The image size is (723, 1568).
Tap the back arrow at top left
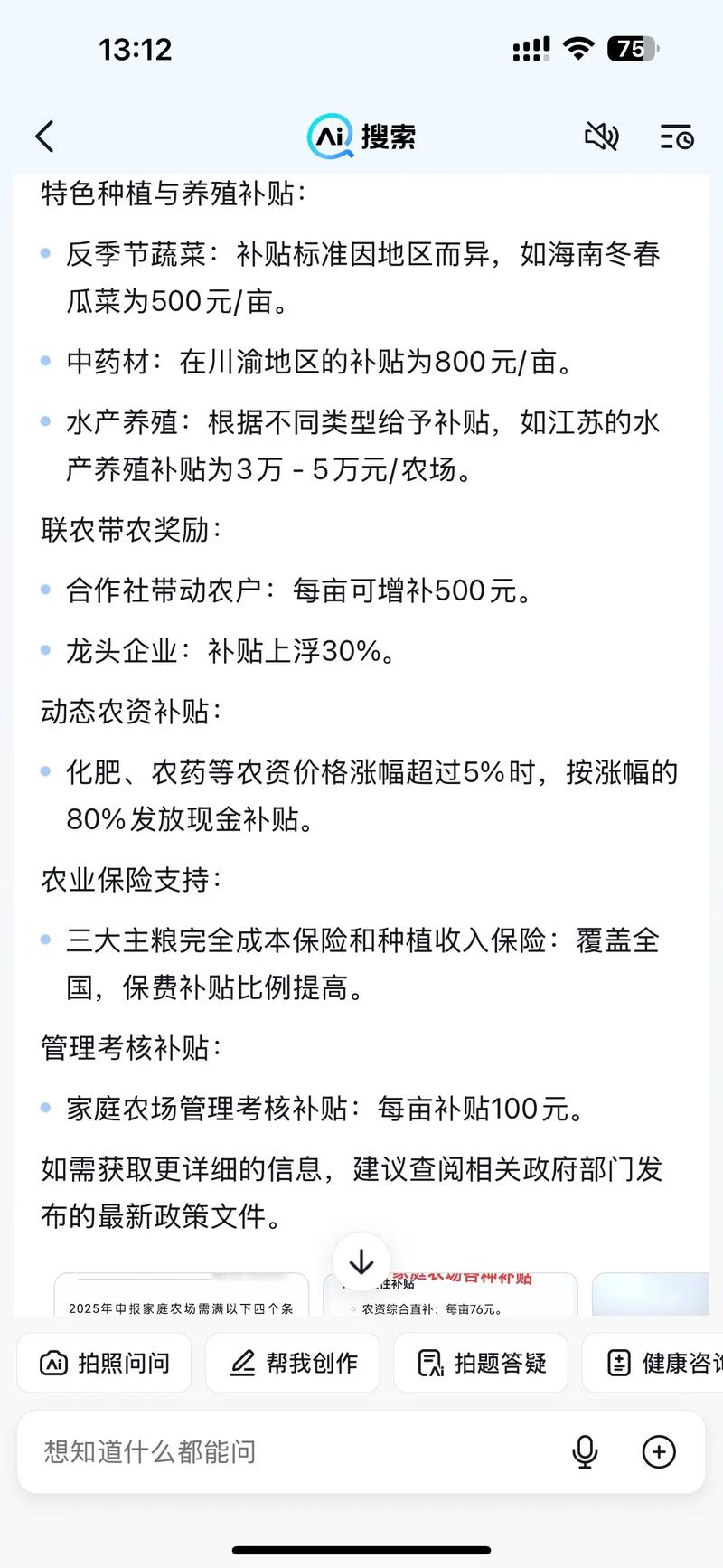(45, 135)
